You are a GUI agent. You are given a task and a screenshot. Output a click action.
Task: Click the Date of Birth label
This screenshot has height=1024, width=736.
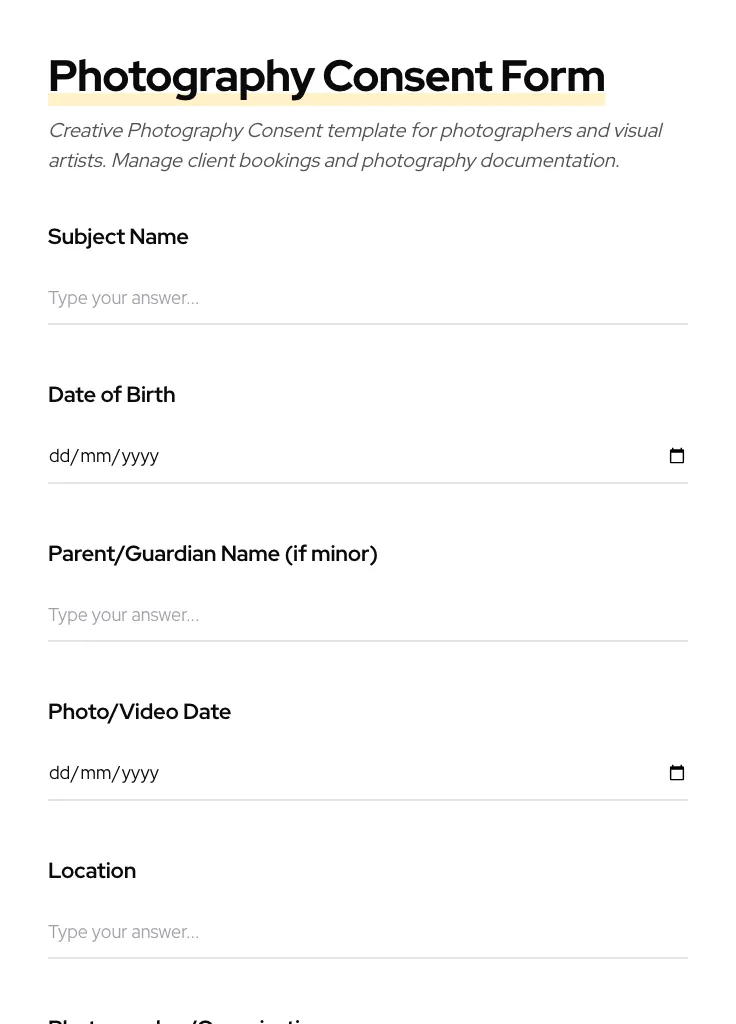[111, 394]
